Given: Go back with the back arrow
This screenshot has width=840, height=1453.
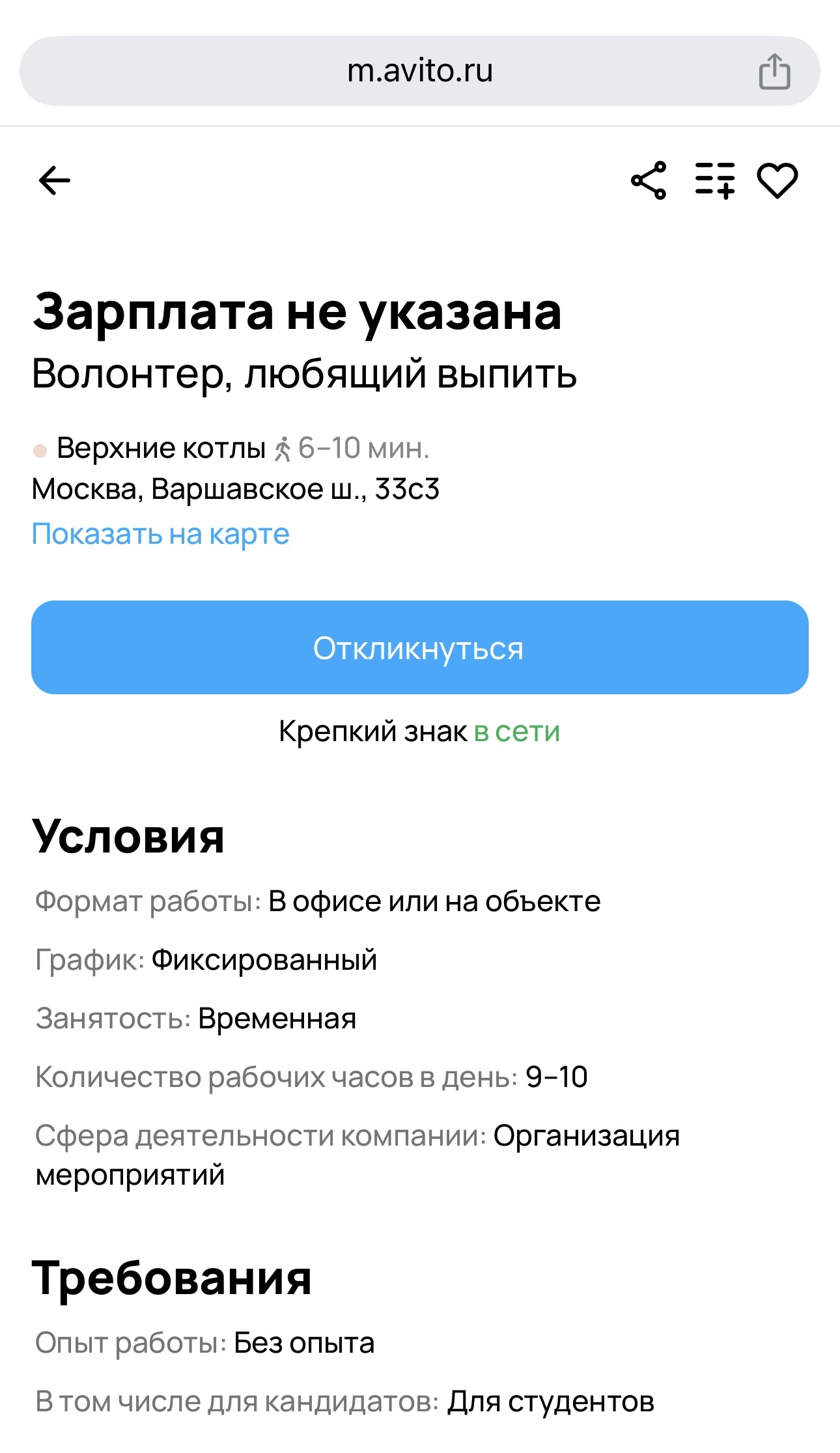Looking at the screenshot, I should tap(55, 182).
